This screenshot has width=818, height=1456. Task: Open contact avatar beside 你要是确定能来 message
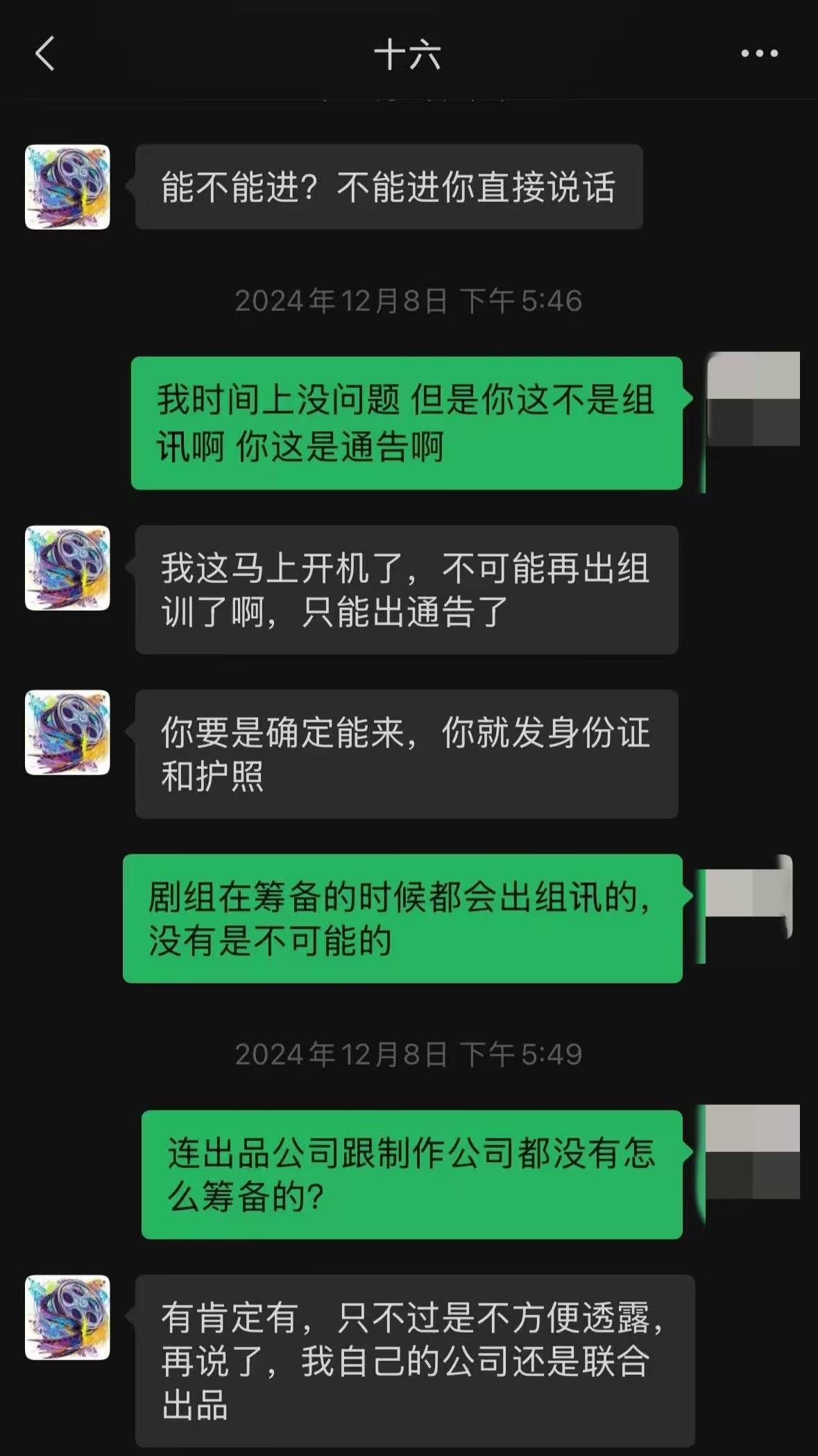tap(67, 732)
